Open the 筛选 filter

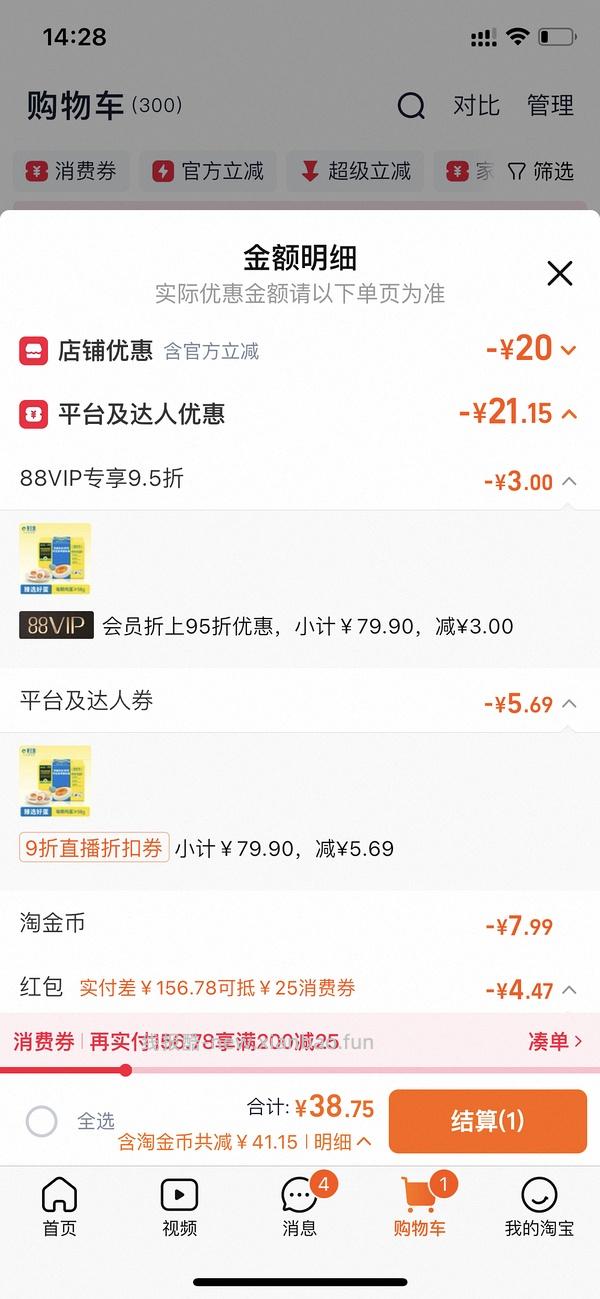pyautogui.click(x=540, y=172)
